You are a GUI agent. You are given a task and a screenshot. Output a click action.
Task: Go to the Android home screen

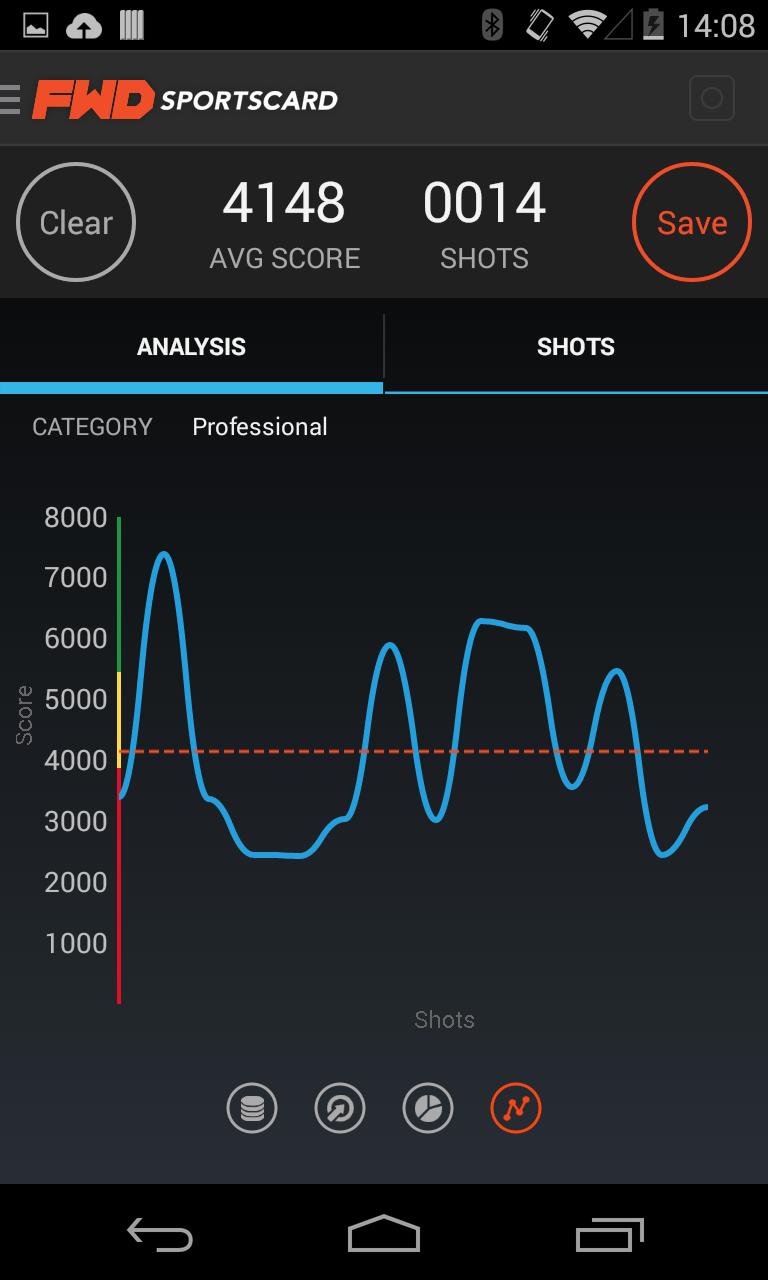[384, 1234]
